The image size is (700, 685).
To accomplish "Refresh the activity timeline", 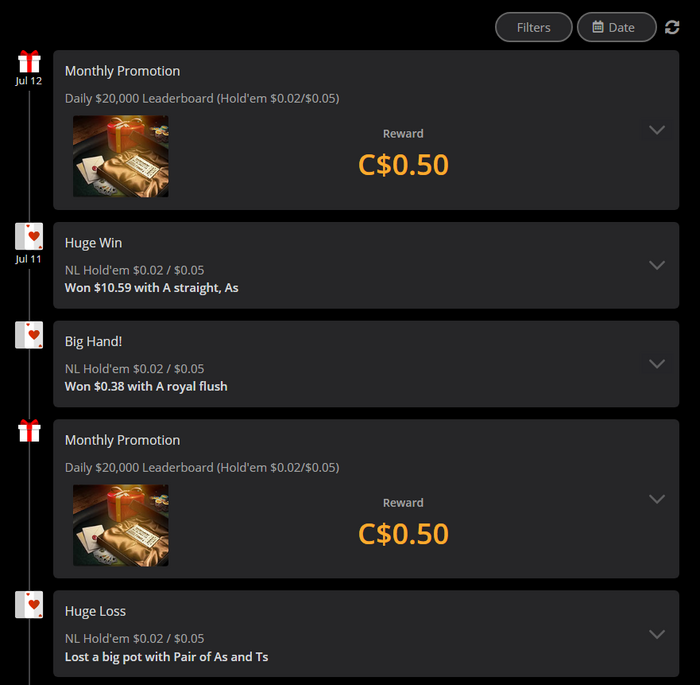I will [x=672, y=27].
